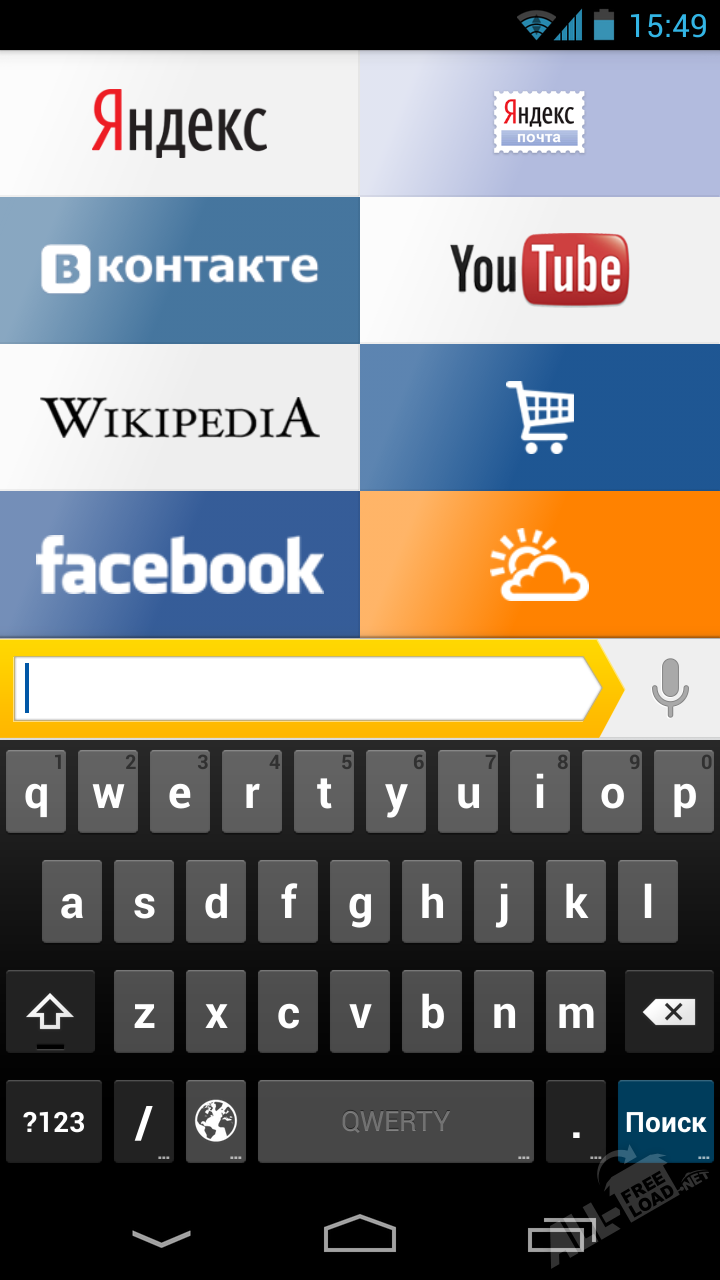This screenshot has width=720, height=1280.
Task: Enable the shift key
Action: point(50,1012)
